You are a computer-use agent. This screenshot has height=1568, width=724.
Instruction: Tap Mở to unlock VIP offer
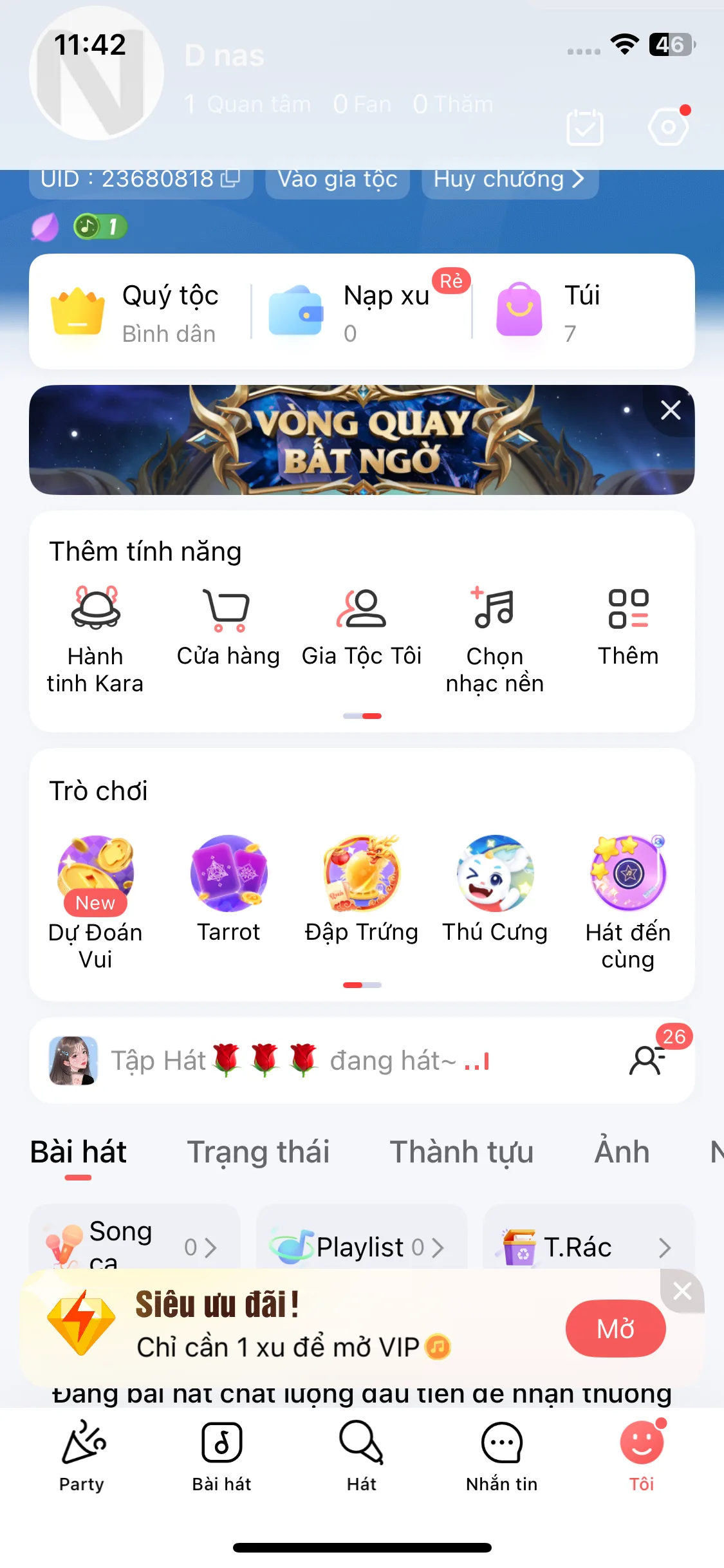[615, 1329]
